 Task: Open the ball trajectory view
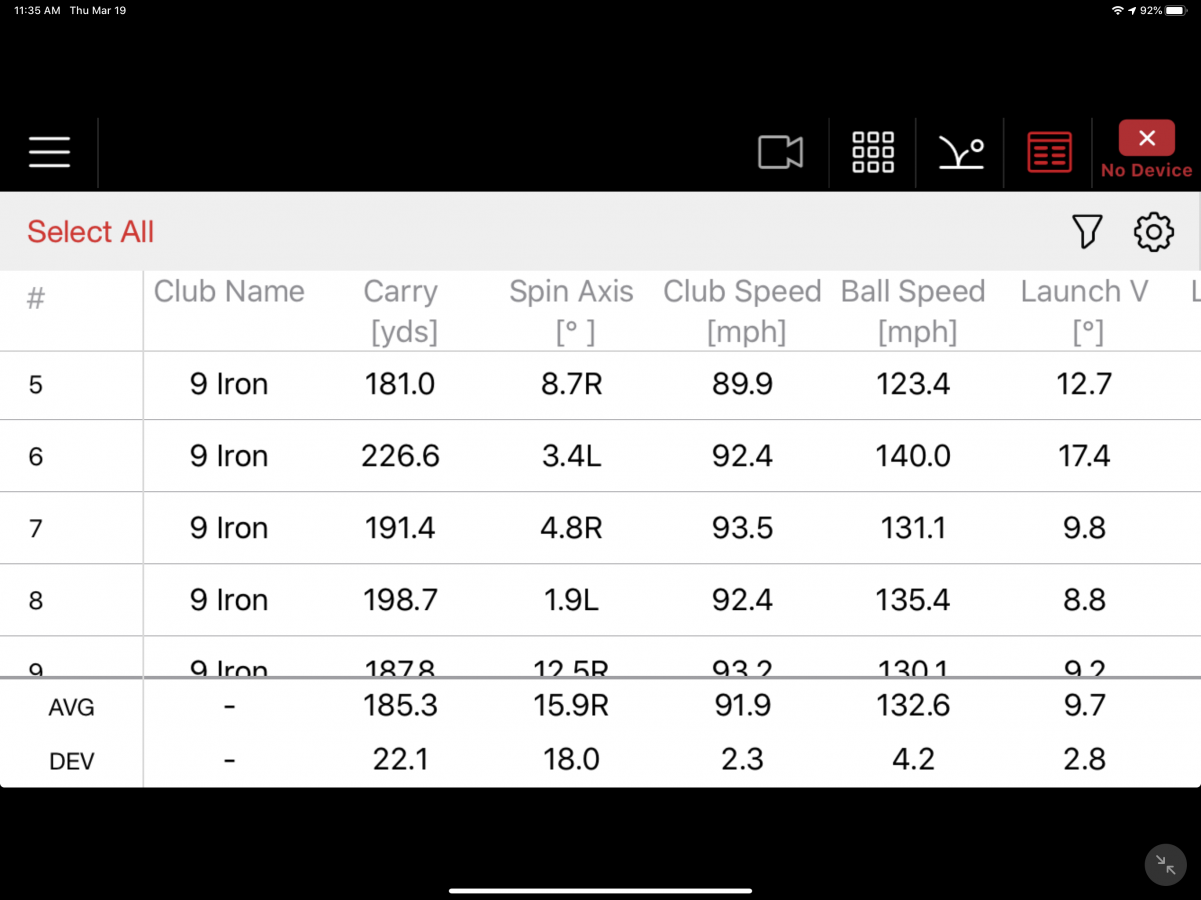[961, 153]
